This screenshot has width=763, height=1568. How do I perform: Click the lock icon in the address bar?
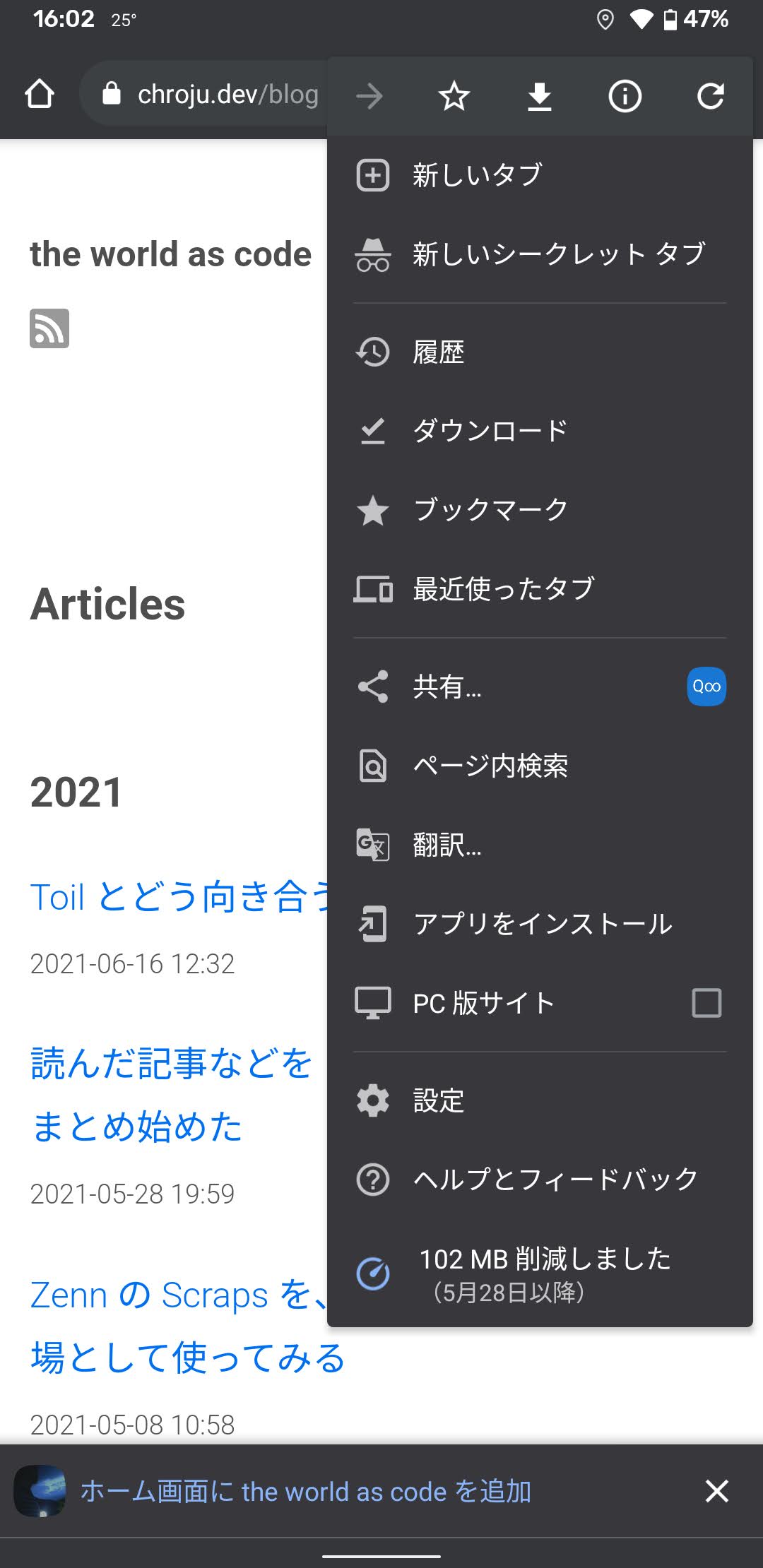(x=111, y=94)
